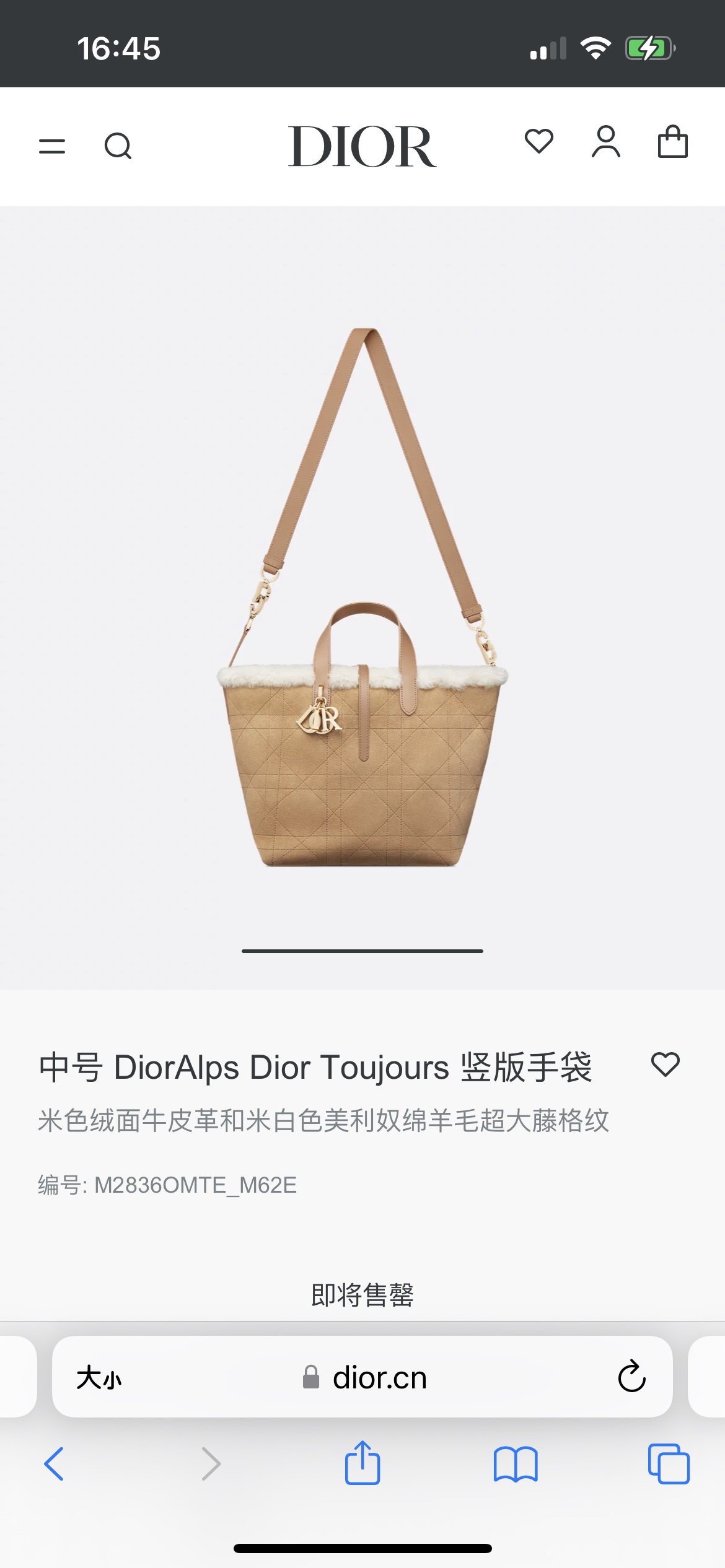This screenshot has width=725, height=1568.
Task: Open the hamburger menu
Action: [52, 146]
